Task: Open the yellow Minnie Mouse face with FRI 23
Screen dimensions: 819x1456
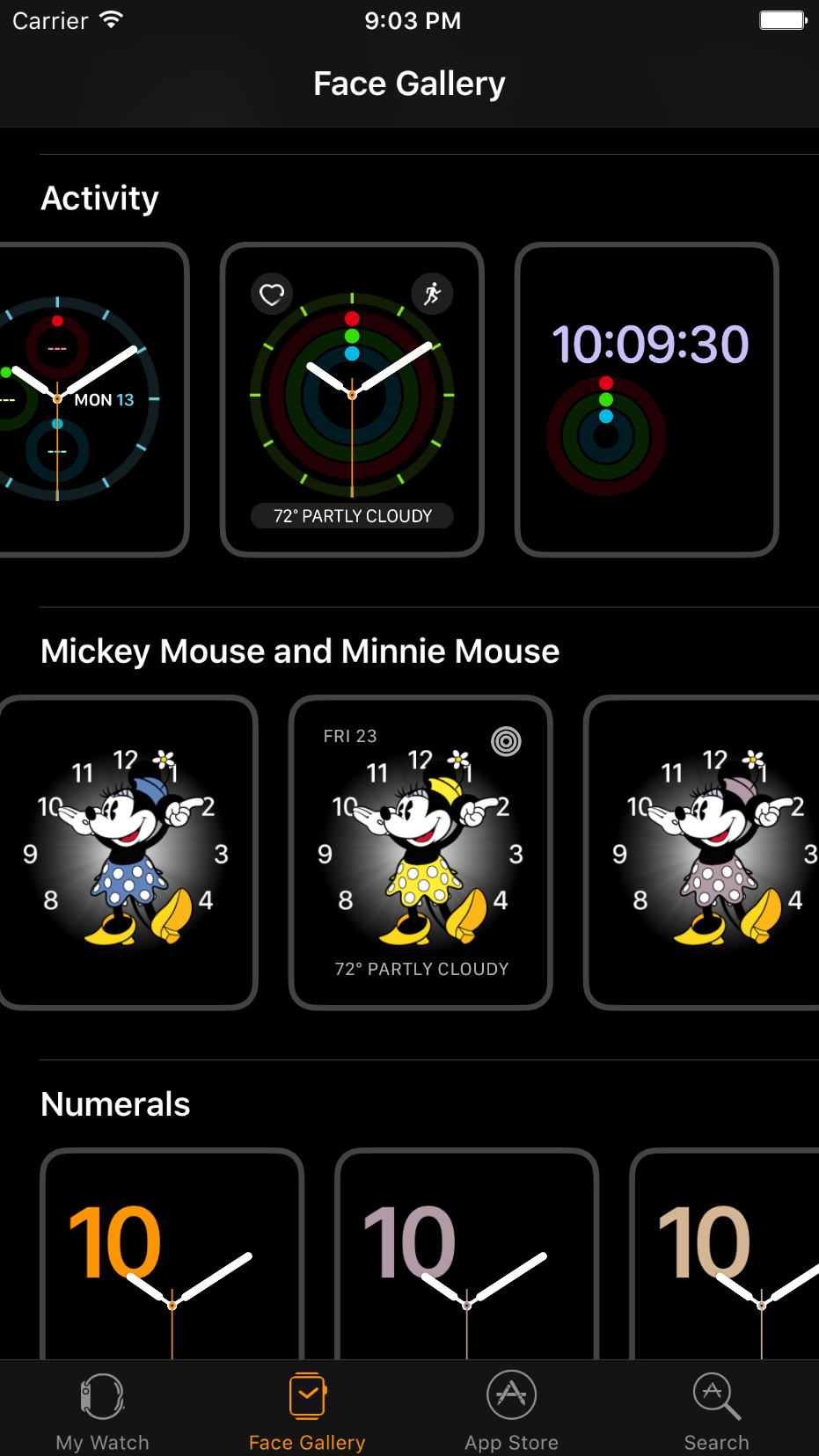Action: pos(420,853)
